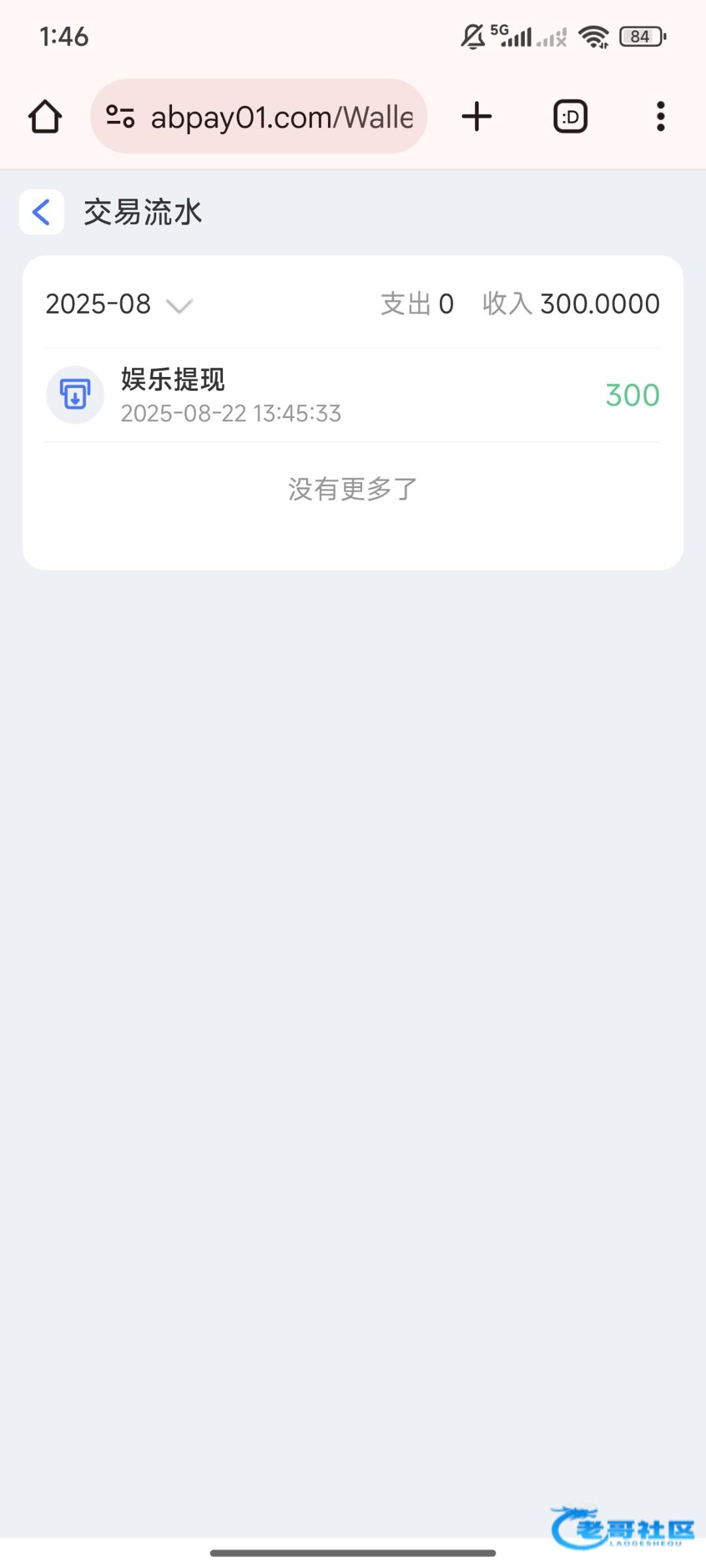Show the open tabs switcher
Viewport: 706px width, 1568px height.
coord(570,117)
